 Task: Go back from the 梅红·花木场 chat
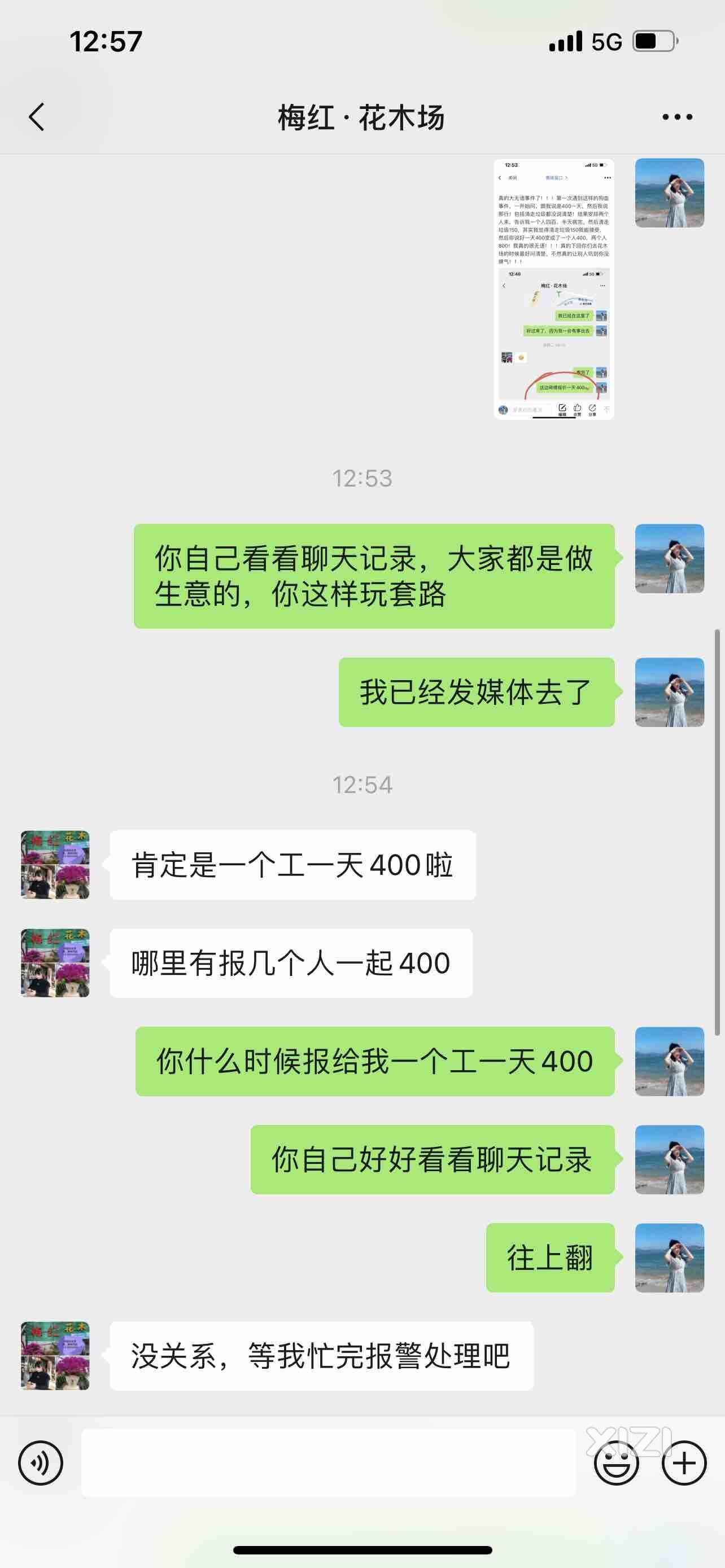(37, 117)
